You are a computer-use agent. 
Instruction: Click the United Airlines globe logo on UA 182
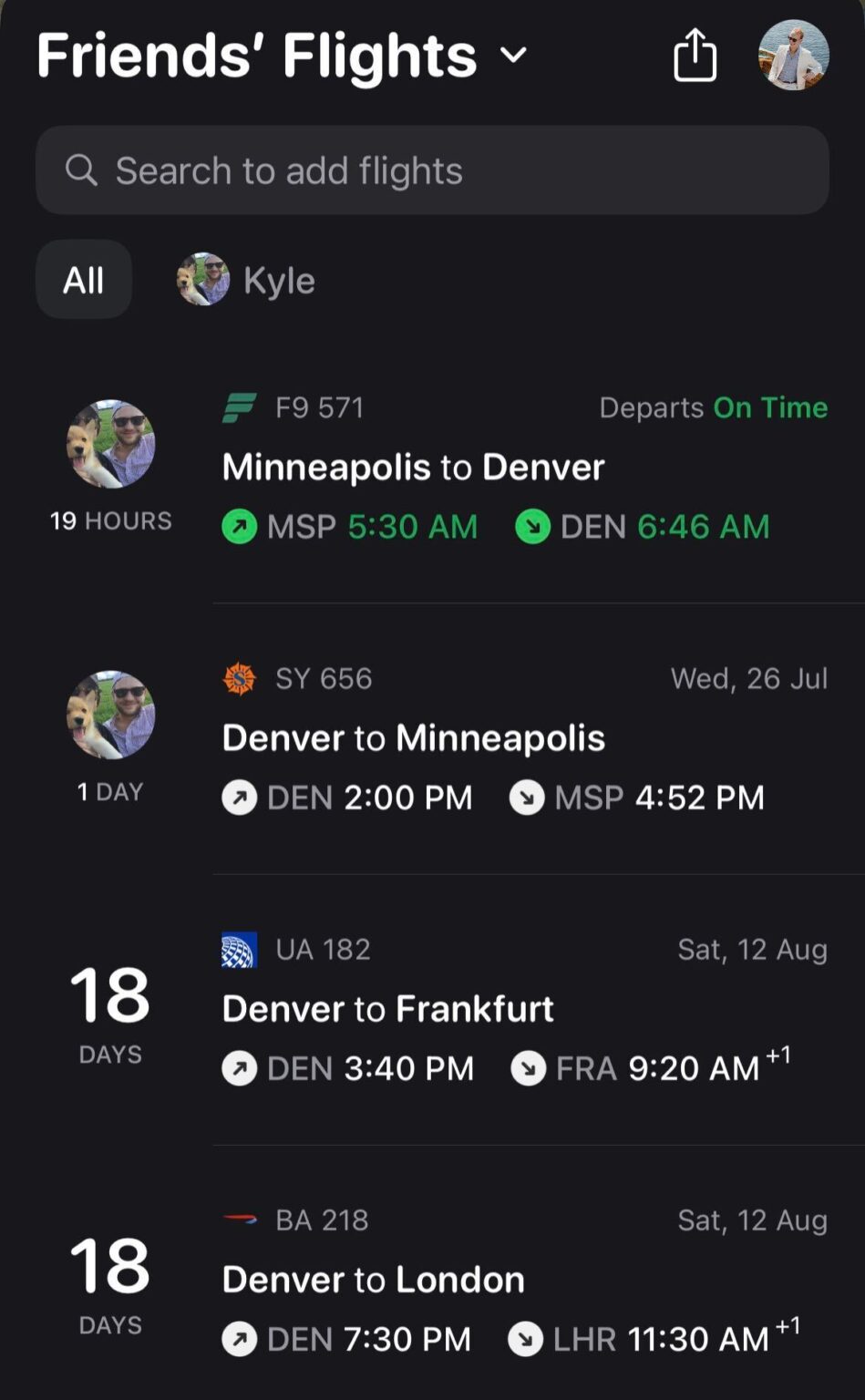(242, 949)
